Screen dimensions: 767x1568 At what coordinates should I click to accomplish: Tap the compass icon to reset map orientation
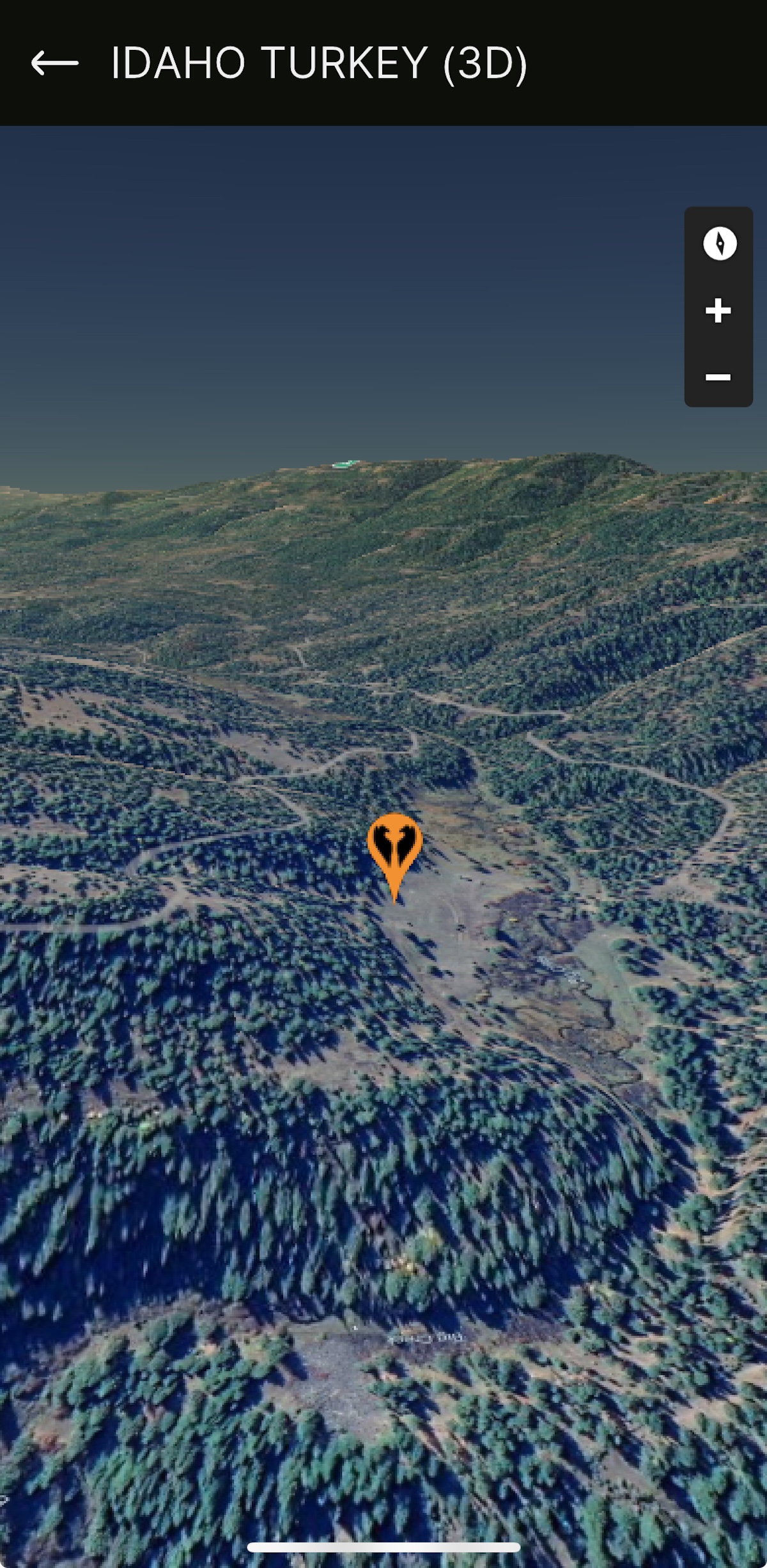(718, 243)
